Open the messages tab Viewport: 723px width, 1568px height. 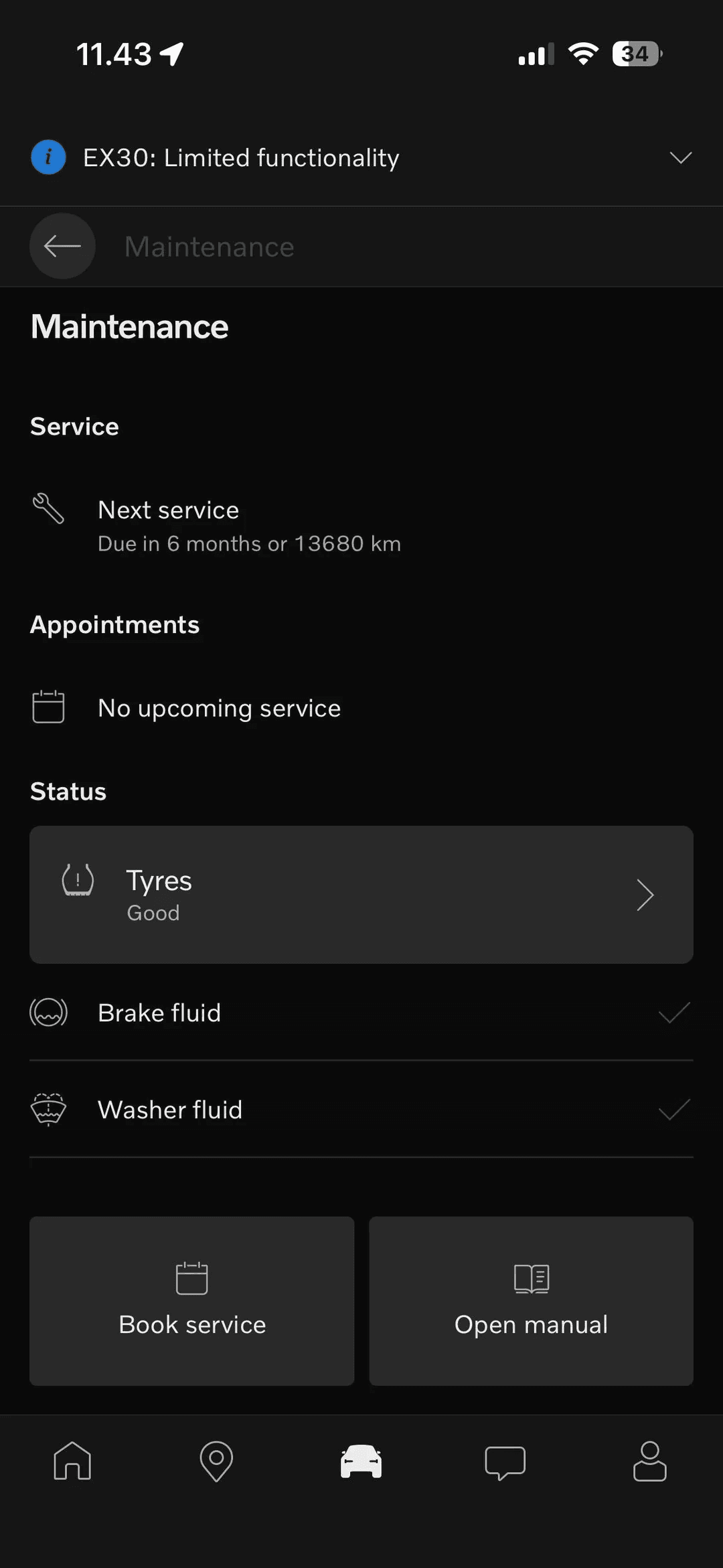pos(505,1460)
